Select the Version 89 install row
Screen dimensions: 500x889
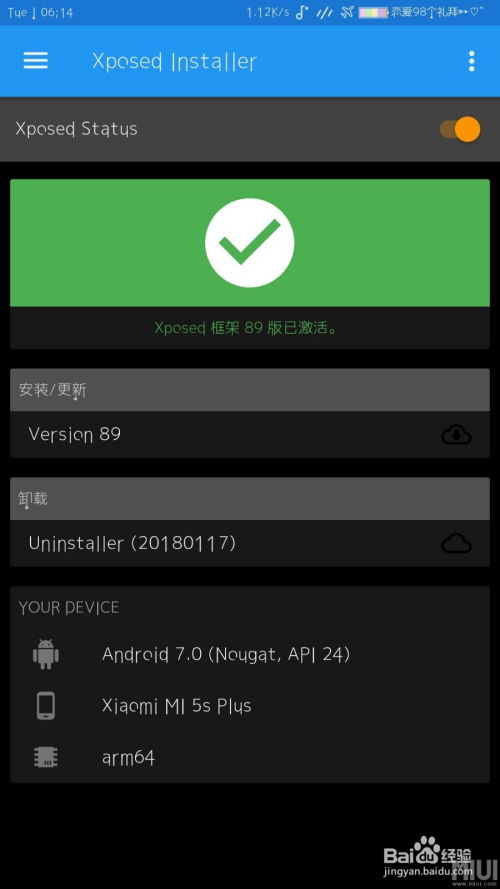250,434
